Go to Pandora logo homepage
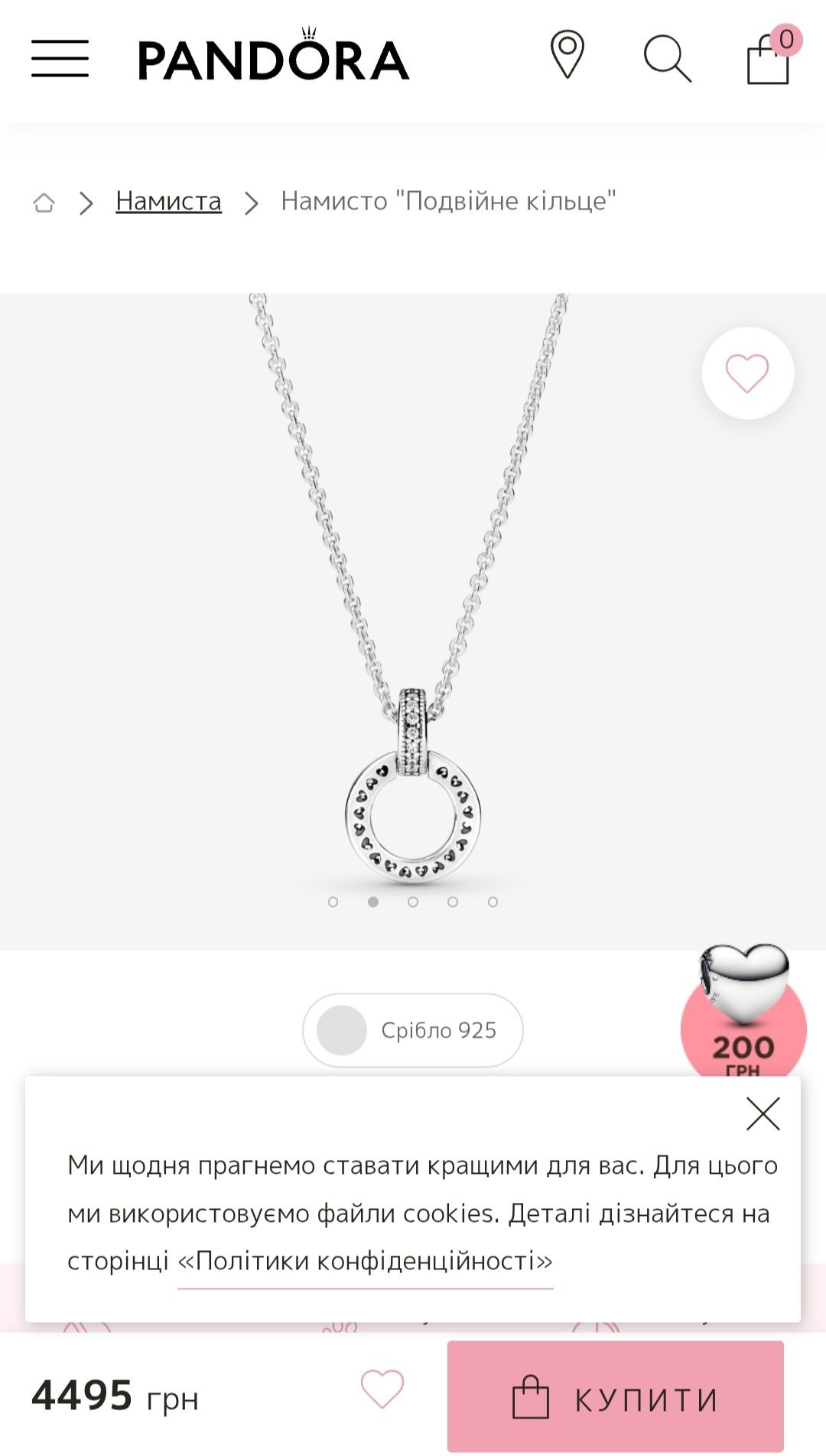This screenshot has width=826, height=1456. 273,58
